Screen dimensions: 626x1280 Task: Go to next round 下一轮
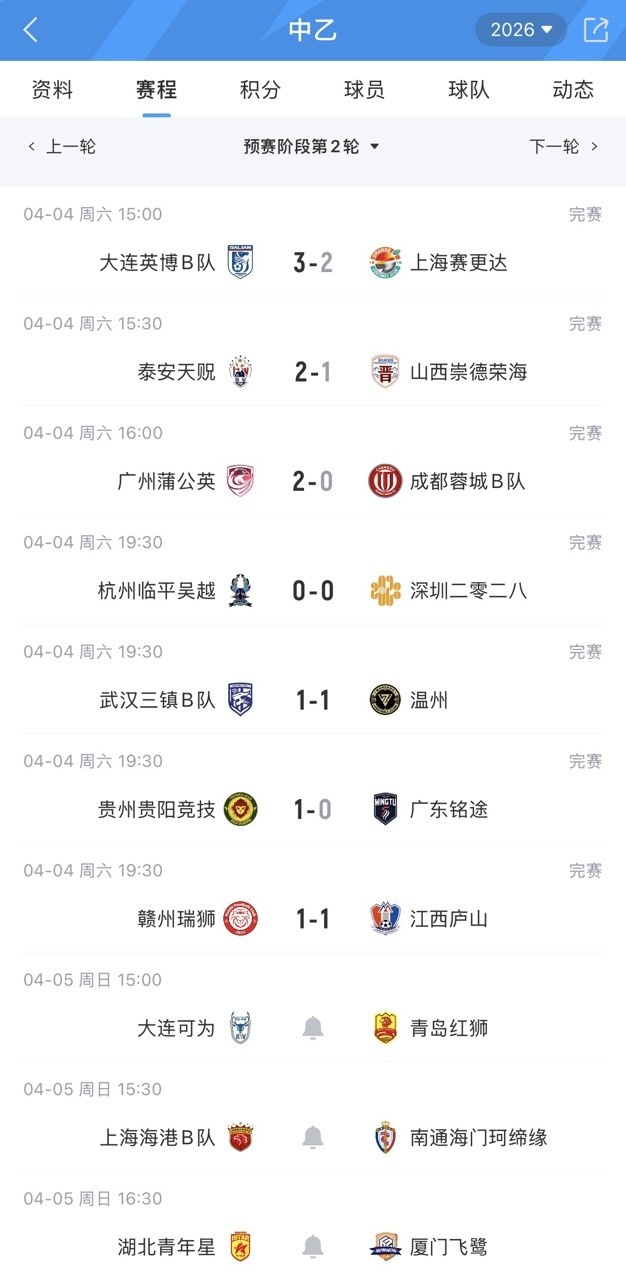tap(563, 146)
